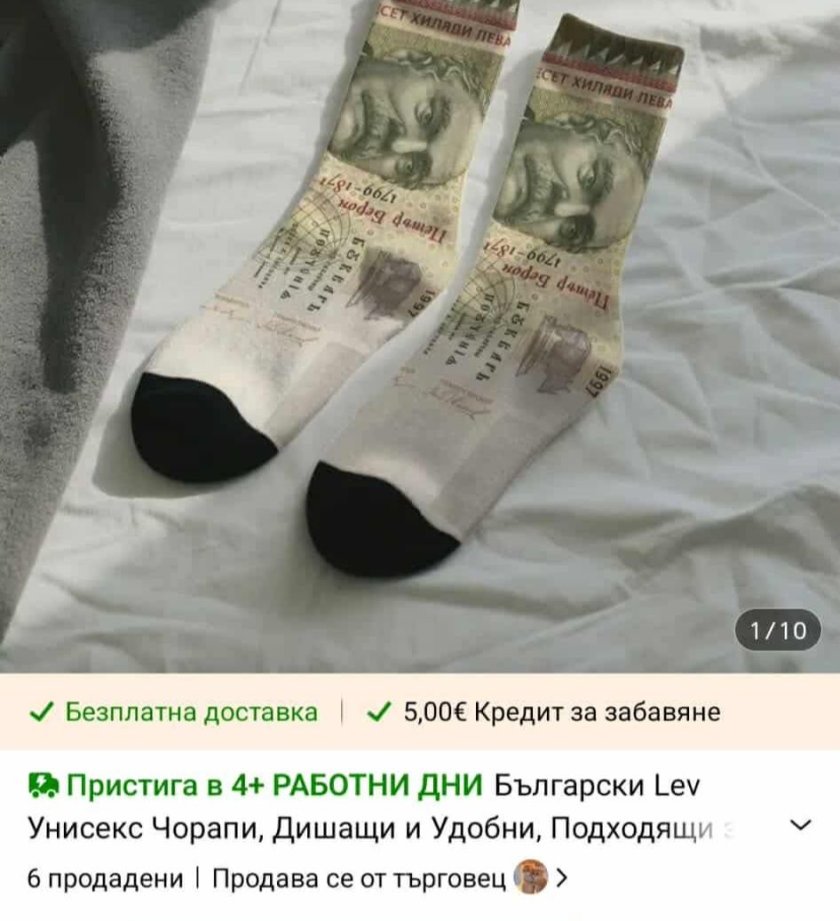Open the Безплатна доставка link
Screen dimensions: 840x921
click(x=190, y=713)
